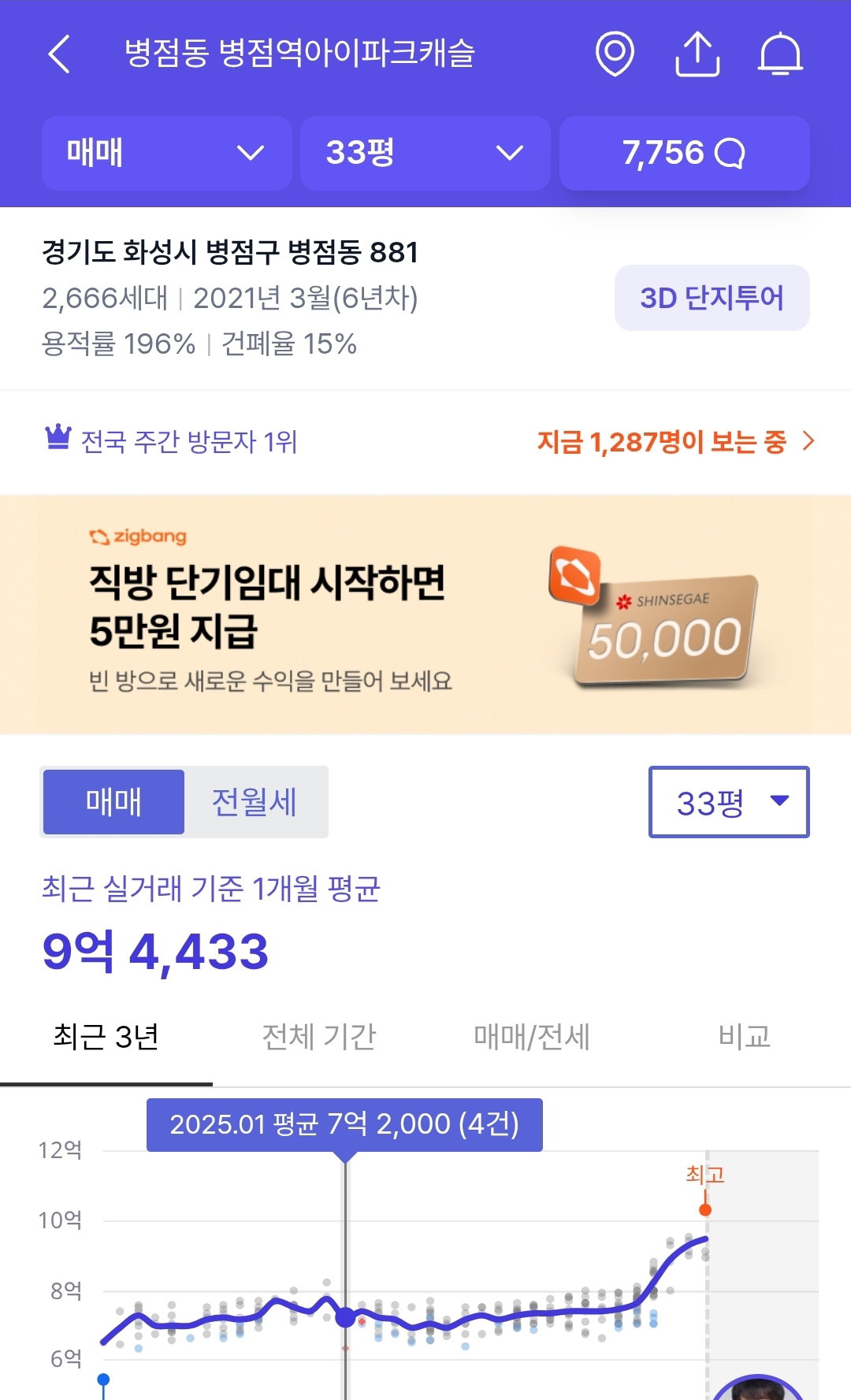Switch to the 전체 기간 tab
The height and width of the screenshot is (1400, 851).
pos(319,1037)
